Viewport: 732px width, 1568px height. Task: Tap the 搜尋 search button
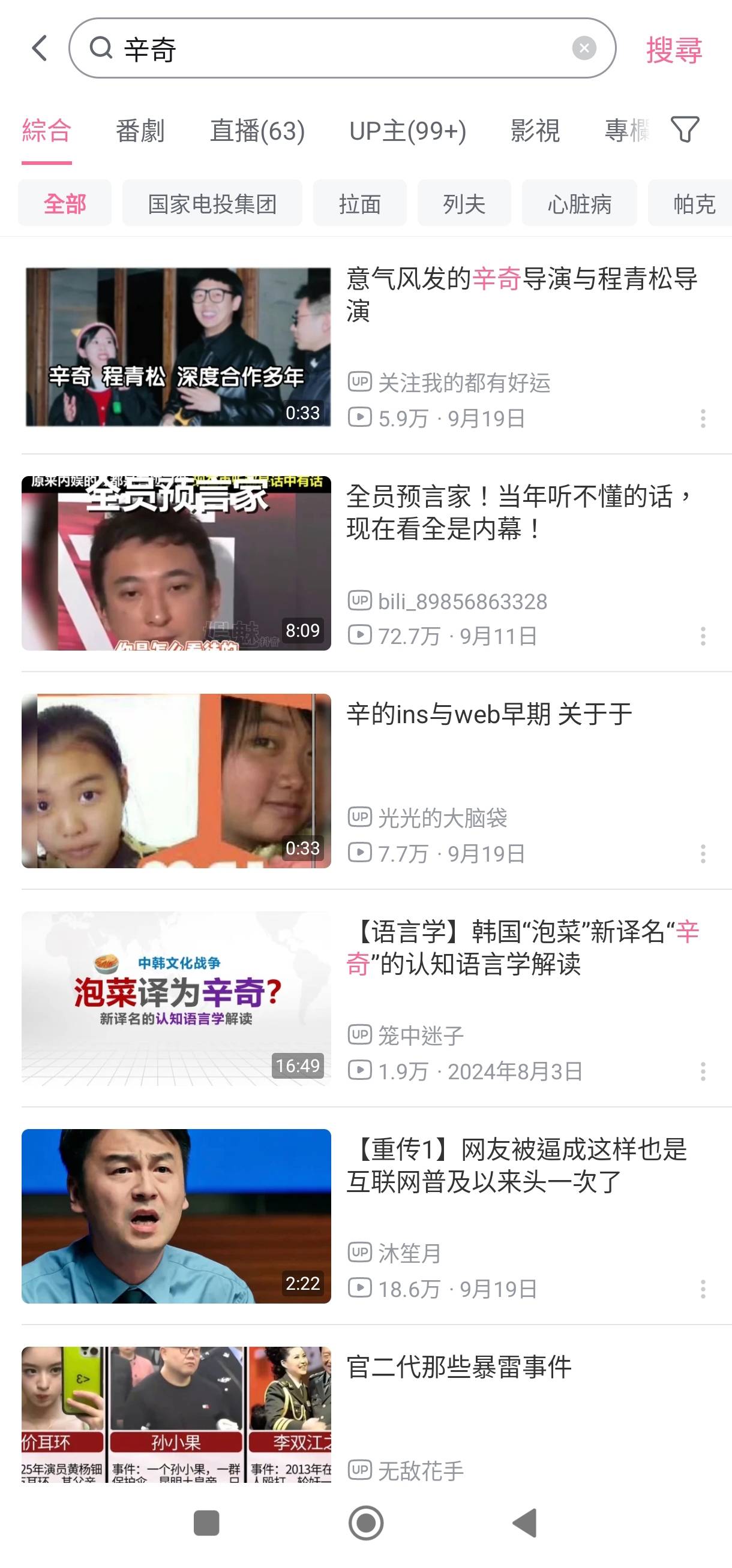tap(674, 49)
